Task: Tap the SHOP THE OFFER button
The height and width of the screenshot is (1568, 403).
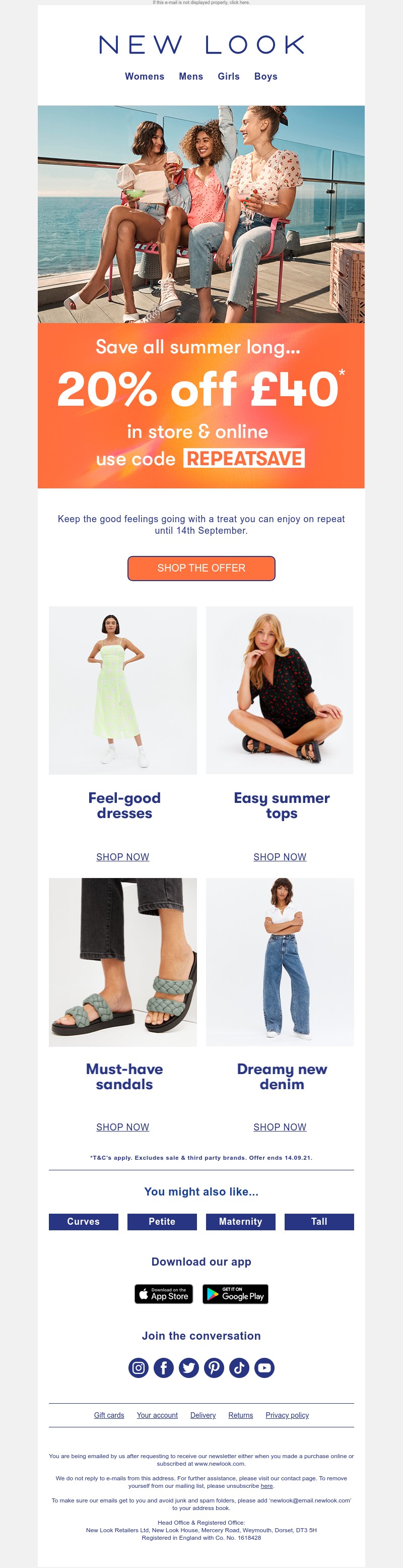Action: 201,568
